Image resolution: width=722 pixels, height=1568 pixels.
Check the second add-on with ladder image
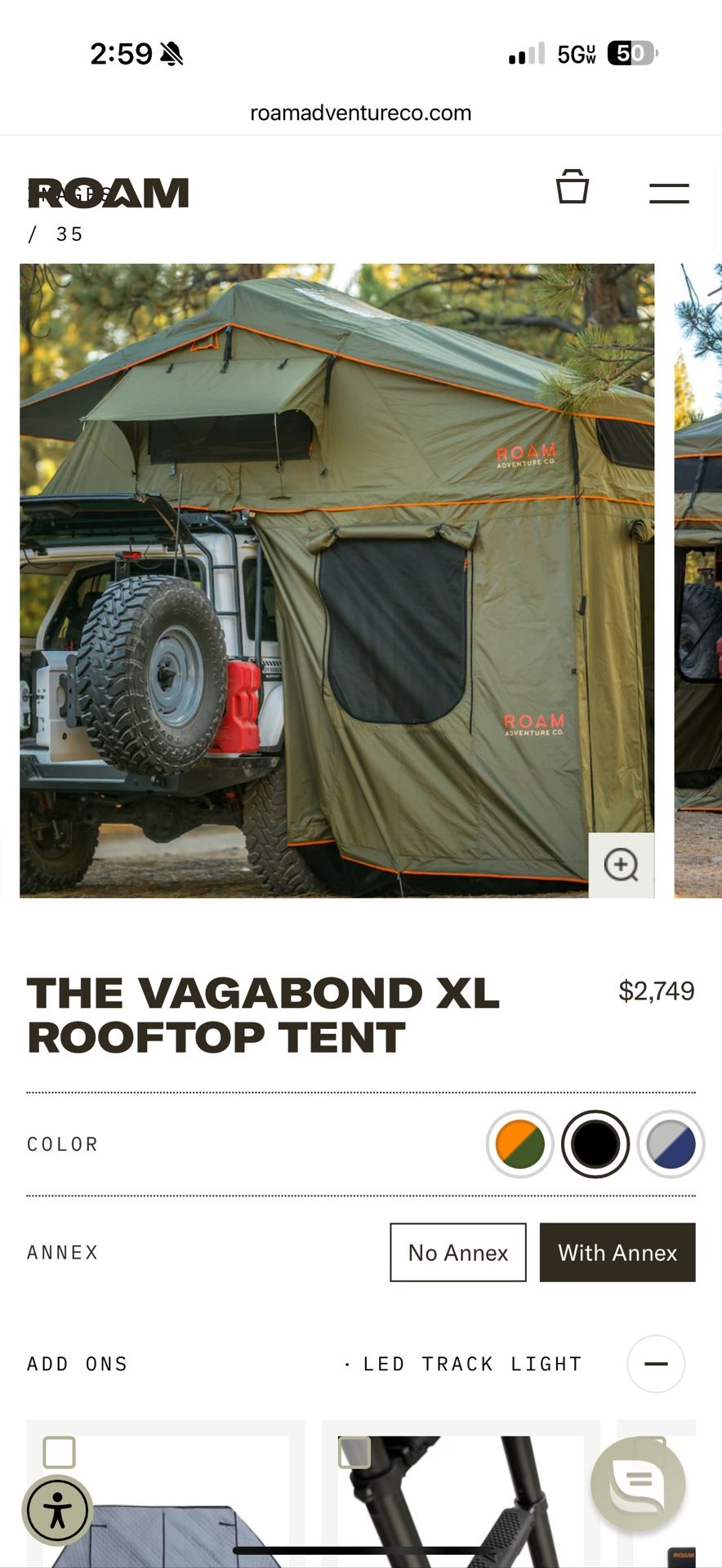[x=354, y=1453]
